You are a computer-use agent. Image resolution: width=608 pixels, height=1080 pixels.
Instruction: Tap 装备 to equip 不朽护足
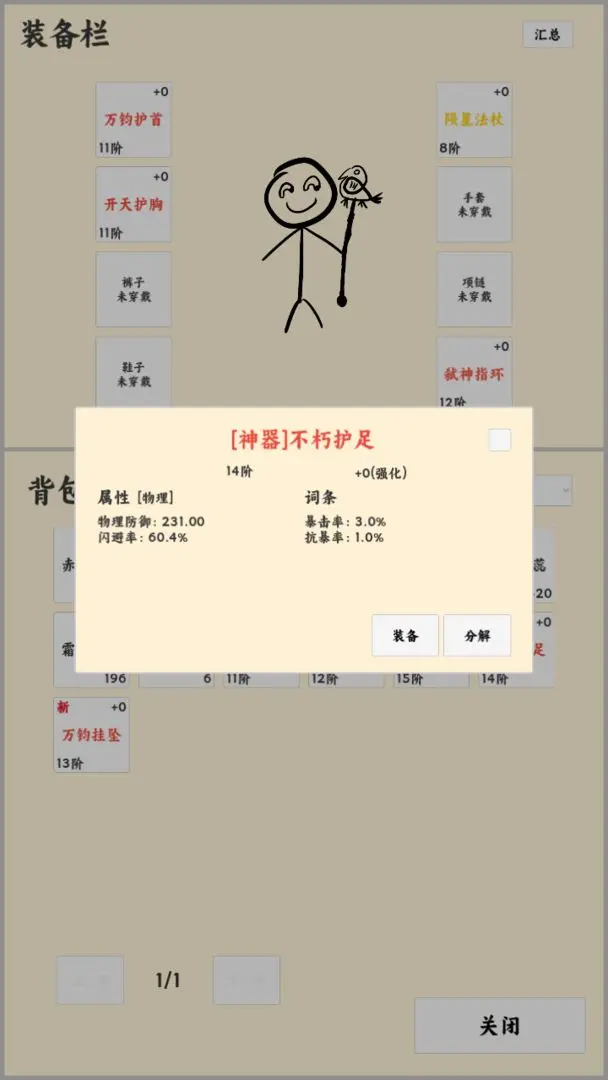(x=405, y=636)
